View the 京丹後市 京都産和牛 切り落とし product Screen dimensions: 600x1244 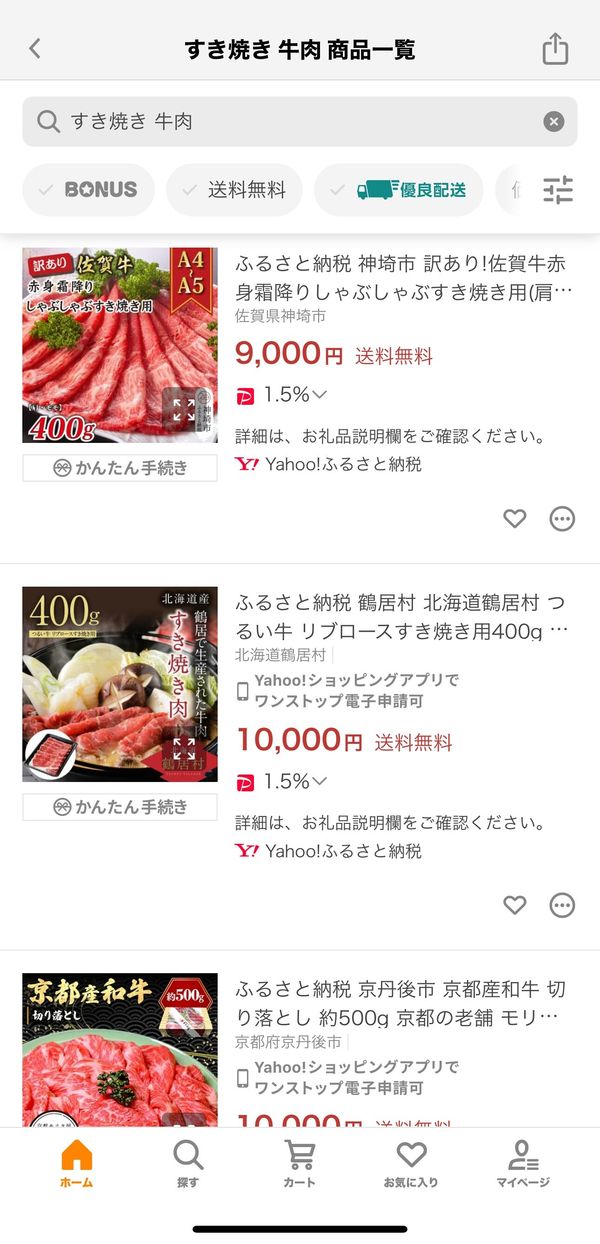[402, 1003]
